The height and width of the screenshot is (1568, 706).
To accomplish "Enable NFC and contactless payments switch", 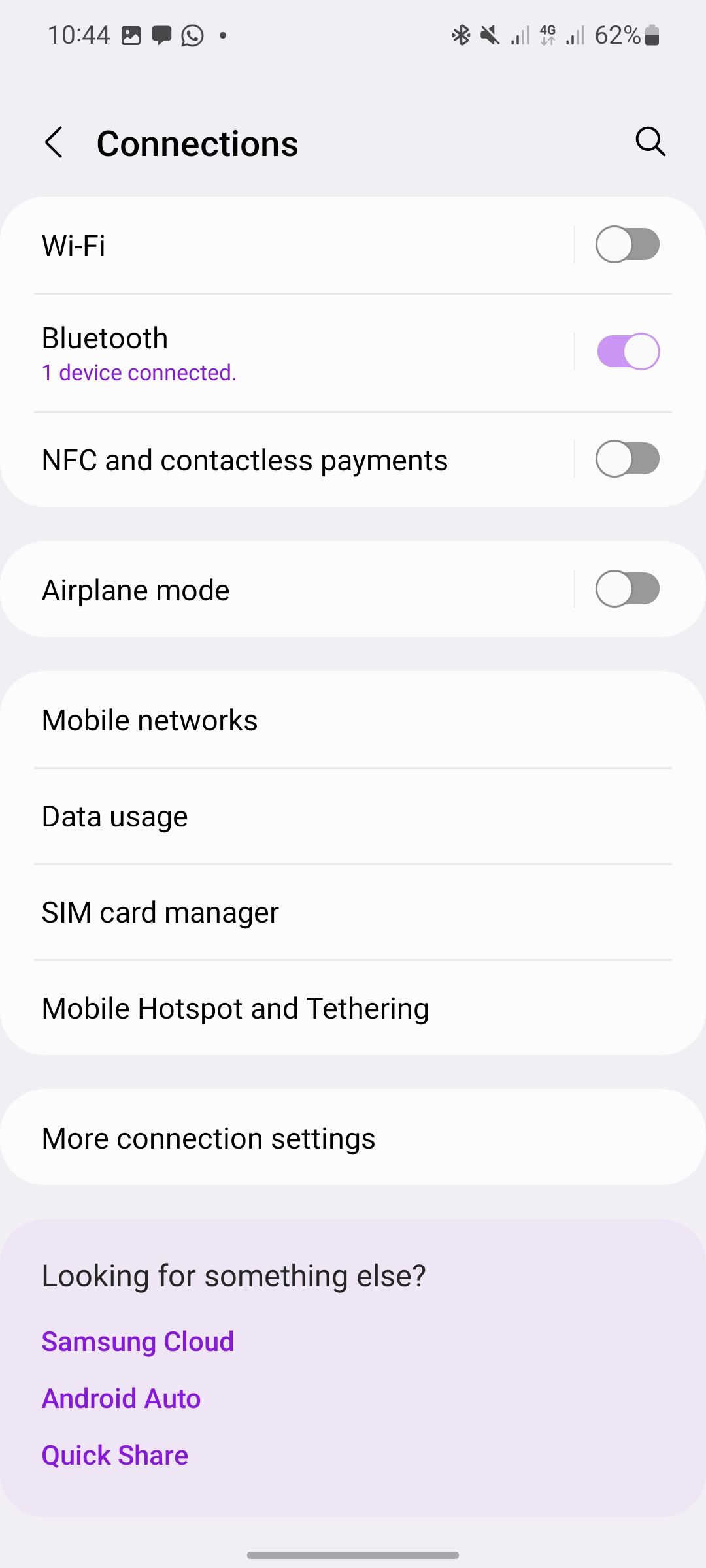I will pyautogui.click(x=627, y=459).
